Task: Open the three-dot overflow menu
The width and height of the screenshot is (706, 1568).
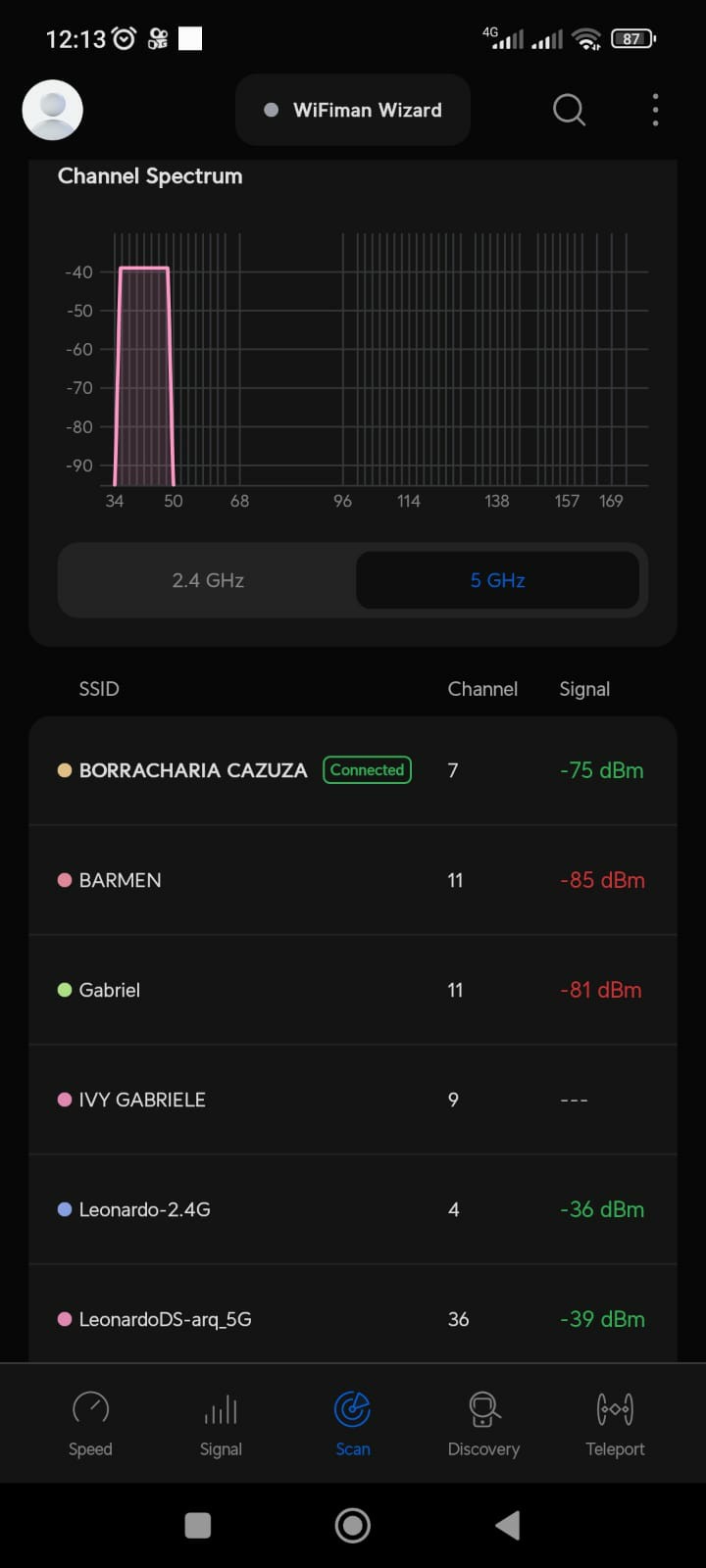Action: coord(655,110)
